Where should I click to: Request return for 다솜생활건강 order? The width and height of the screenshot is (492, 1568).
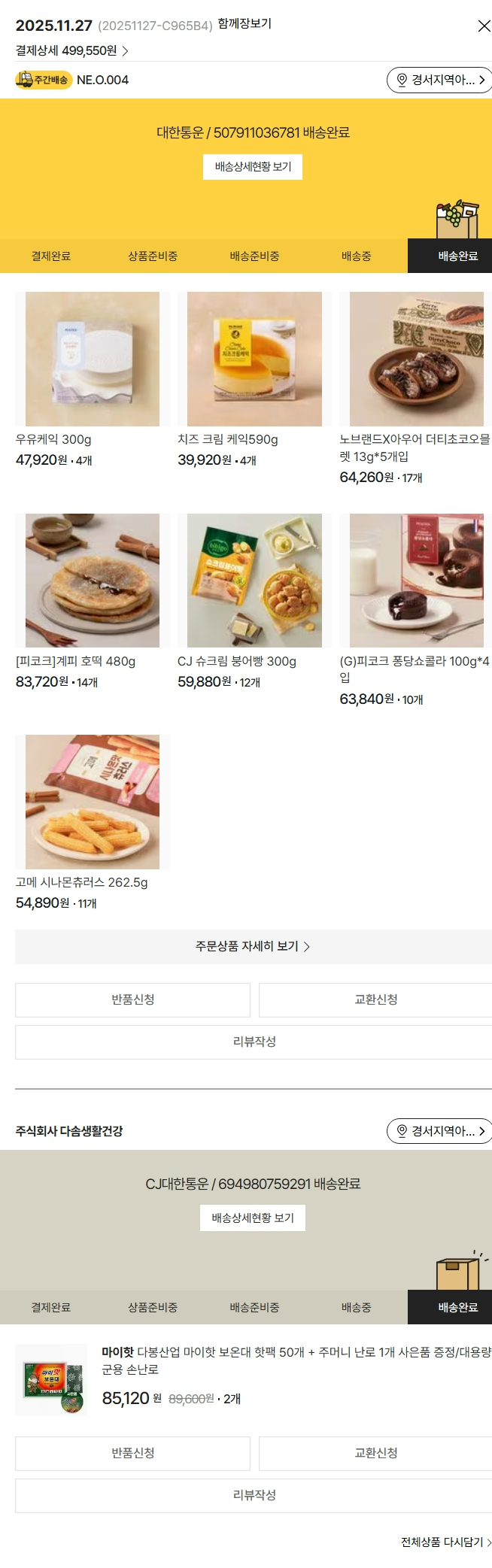tap(132, 1453)
